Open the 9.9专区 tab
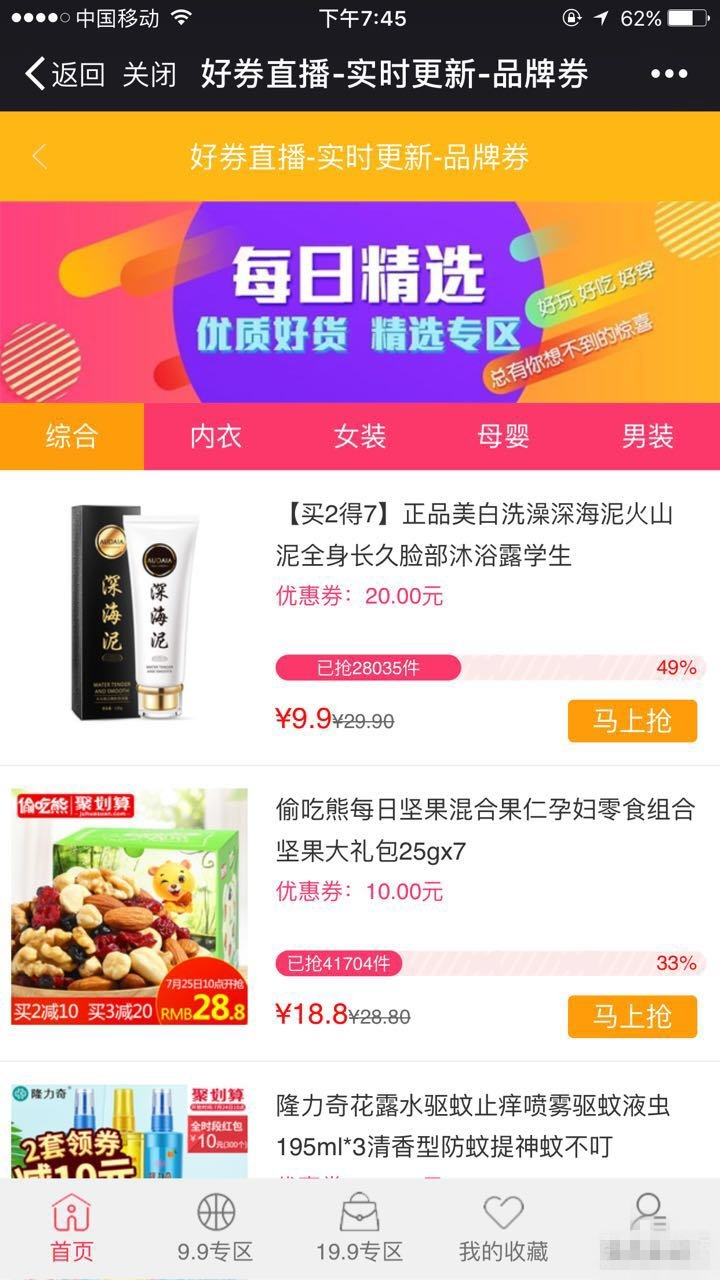 (x=216, y=1228)
